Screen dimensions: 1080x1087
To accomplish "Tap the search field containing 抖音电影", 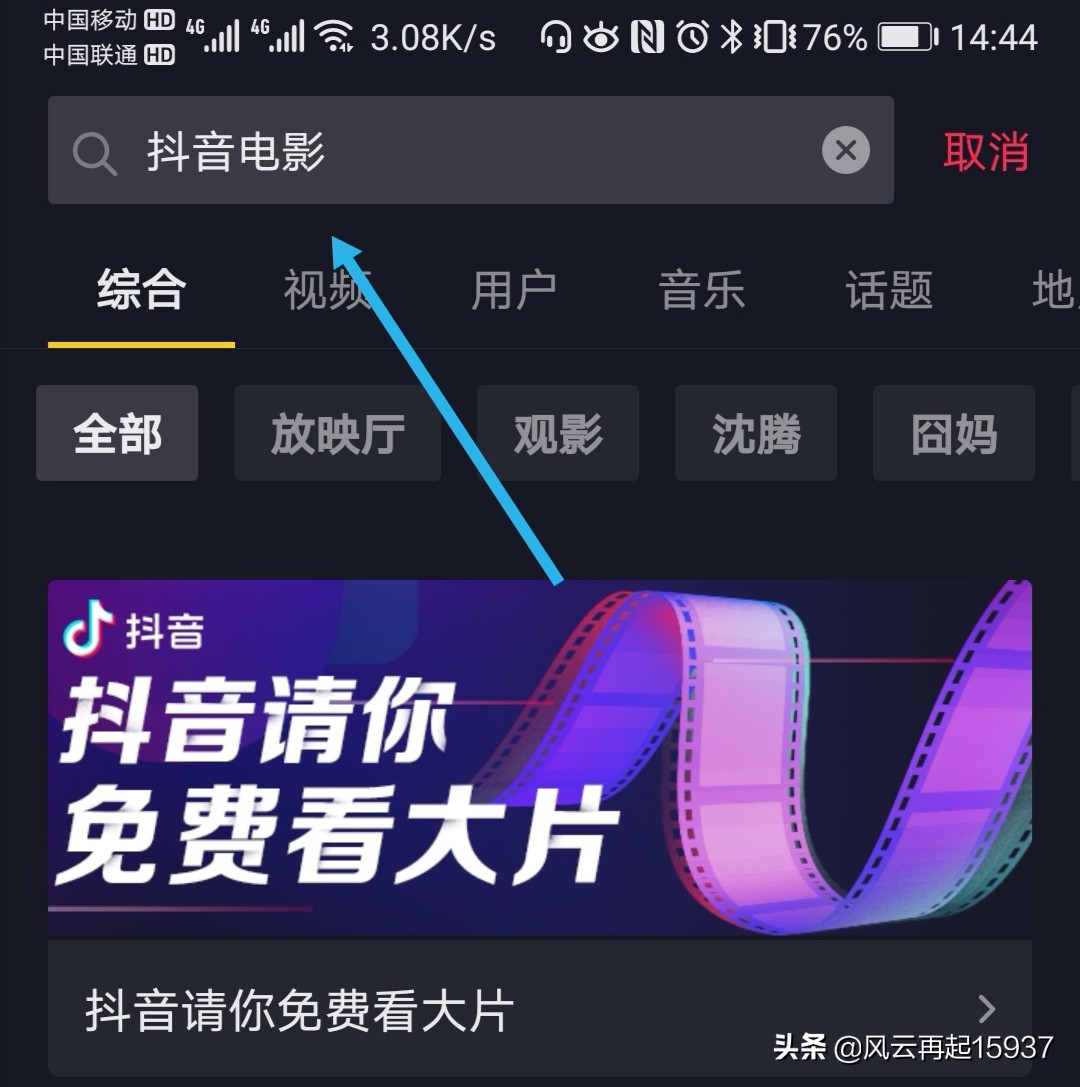I will tap(470, 150).
